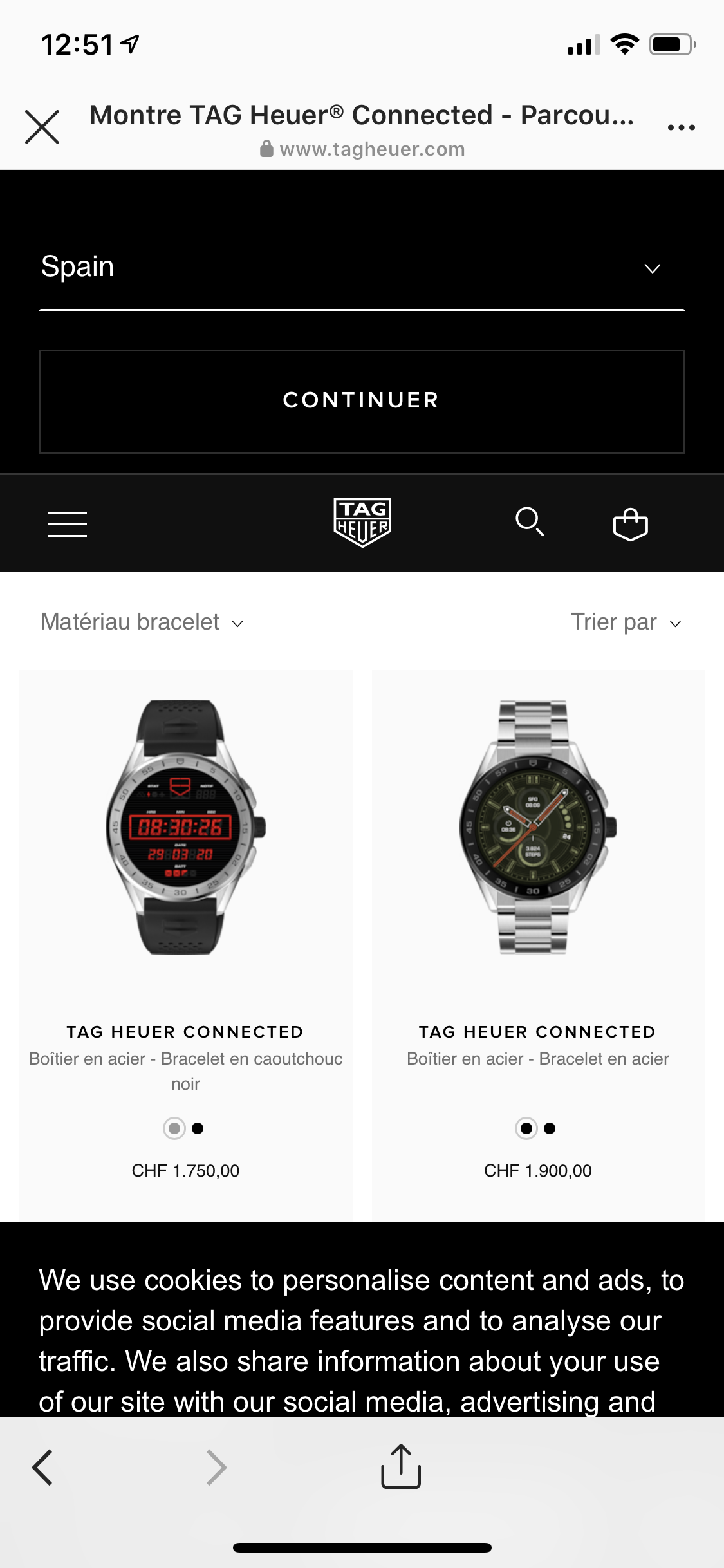Go to home via the TAG Heuer logo

pyautogui.click(x=362, y=522)
